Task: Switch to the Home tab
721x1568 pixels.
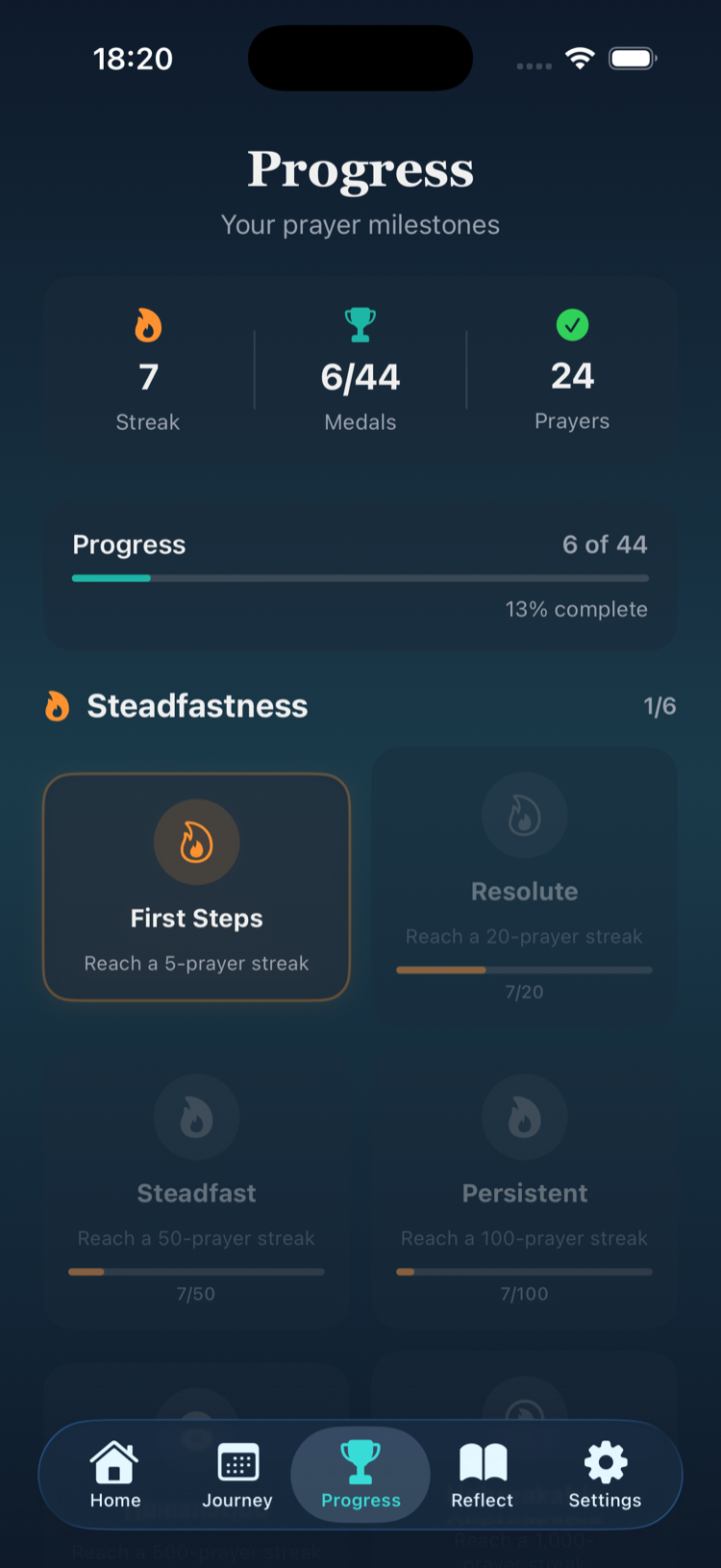Action: tap(114, 1475)
